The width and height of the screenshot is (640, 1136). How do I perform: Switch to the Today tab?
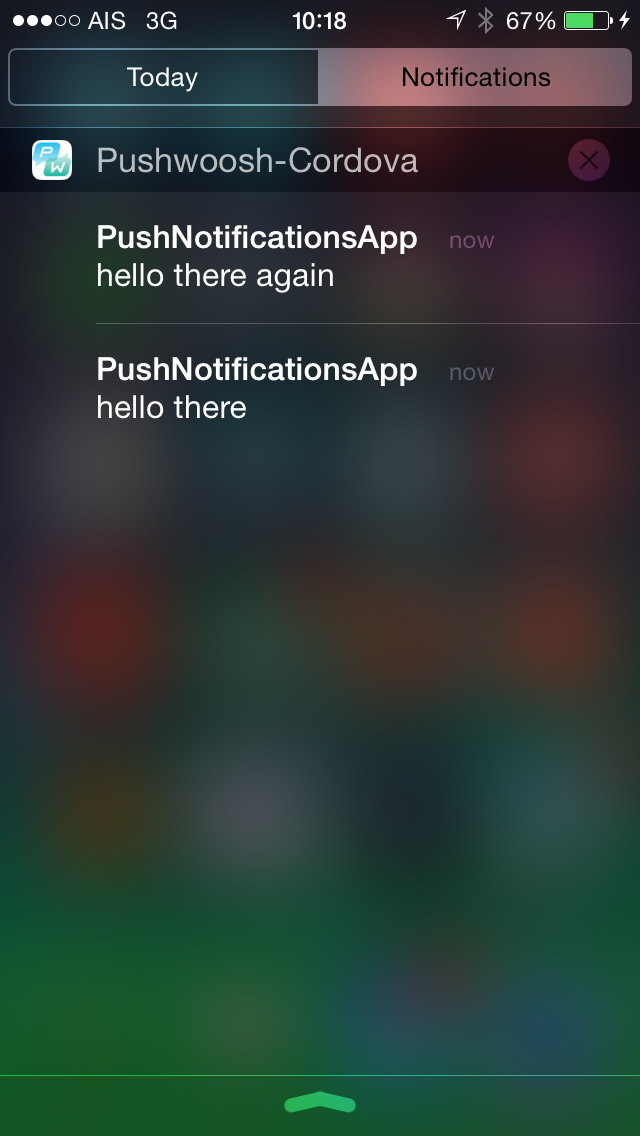tap(163, 77)
